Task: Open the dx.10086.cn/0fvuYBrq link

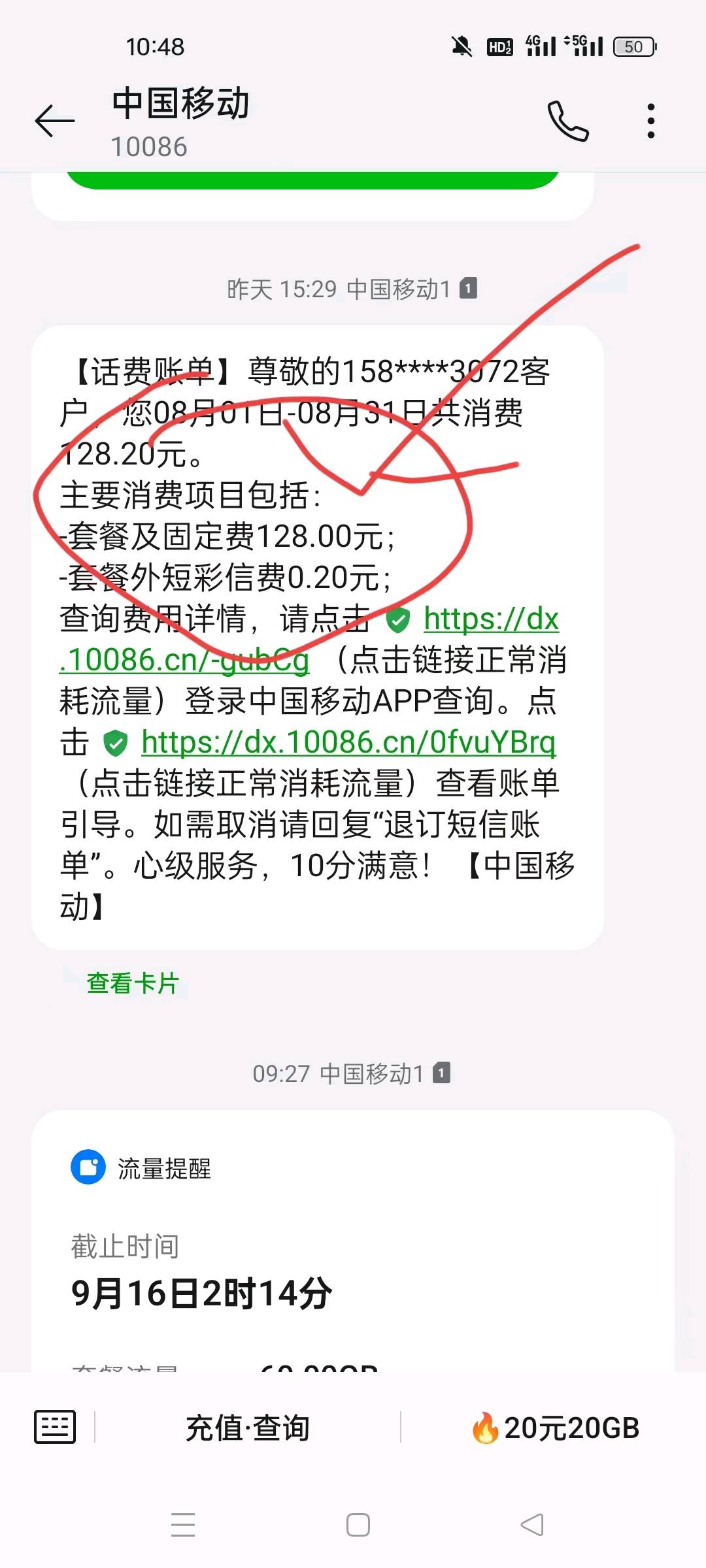Action: point(348,742)
